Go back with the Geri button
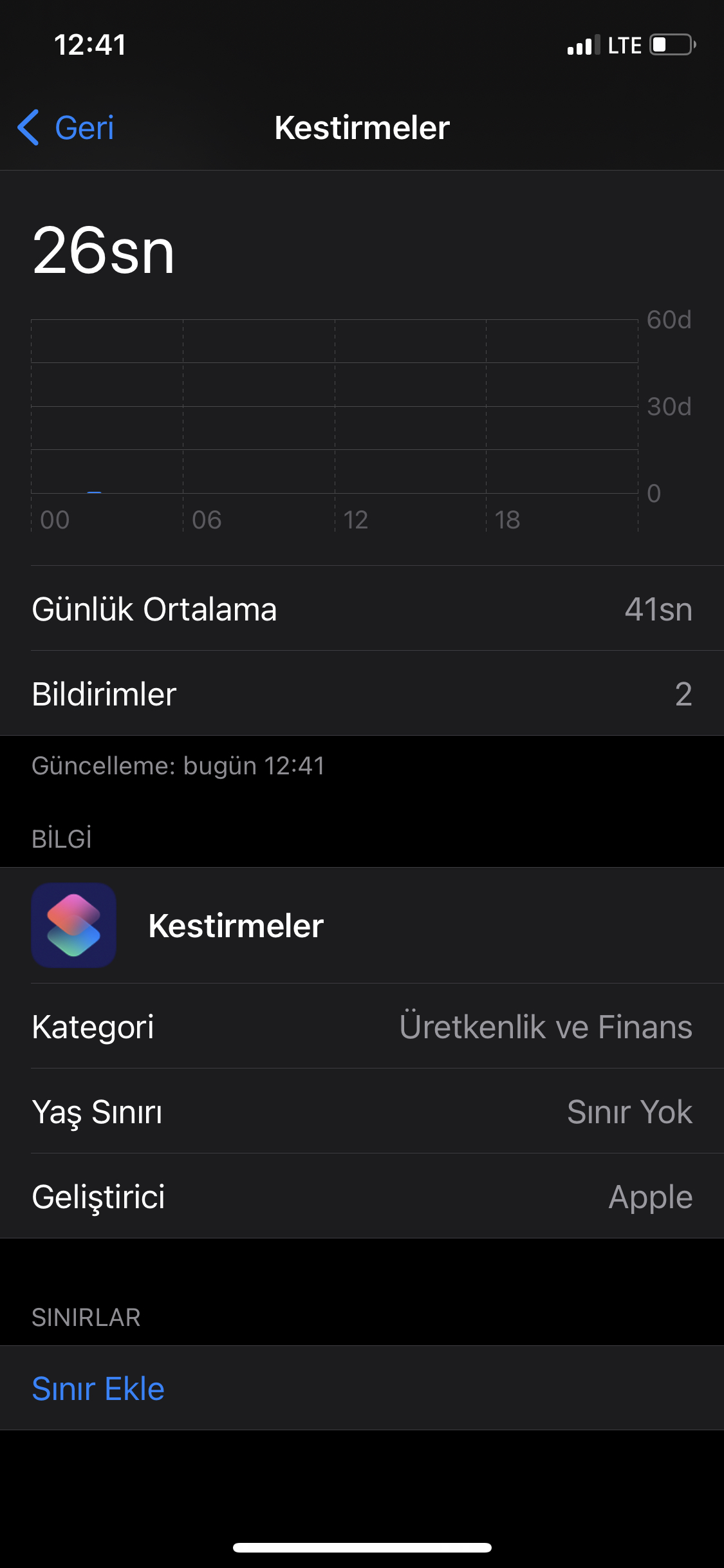Screen dimensions: 724x1568 66,127
